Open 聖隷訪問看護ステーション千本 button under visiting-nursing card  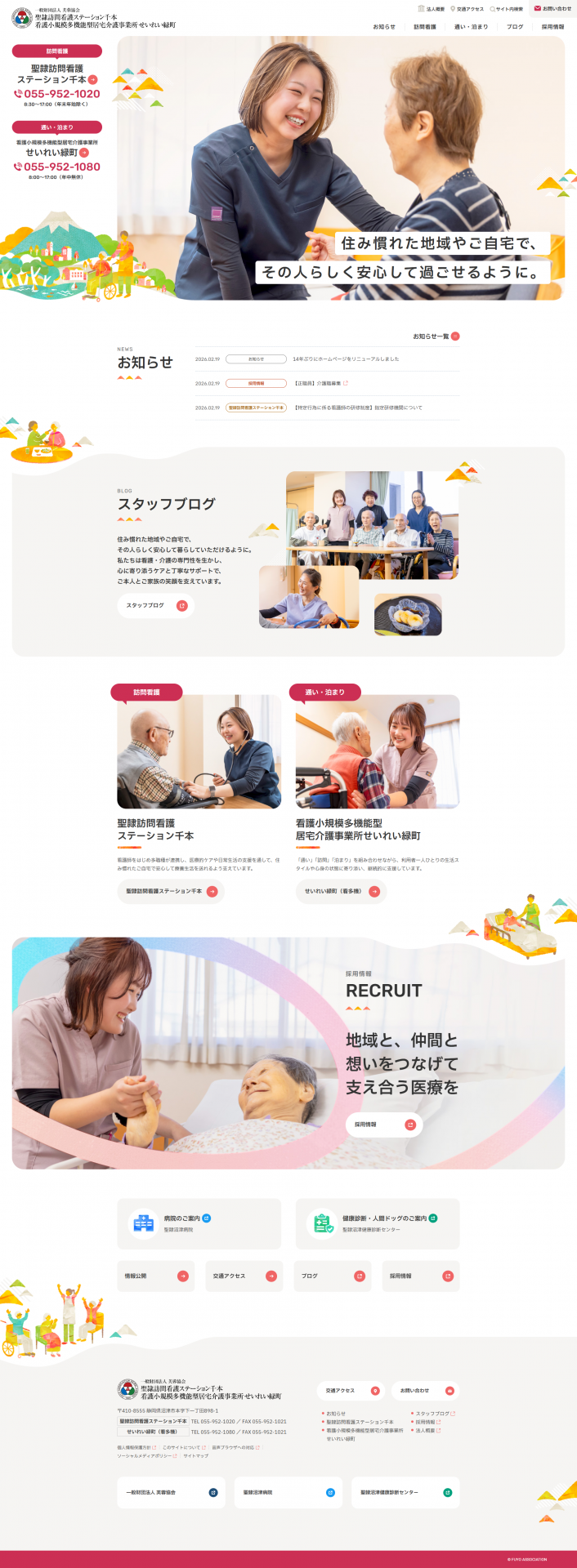click(170, 891)
